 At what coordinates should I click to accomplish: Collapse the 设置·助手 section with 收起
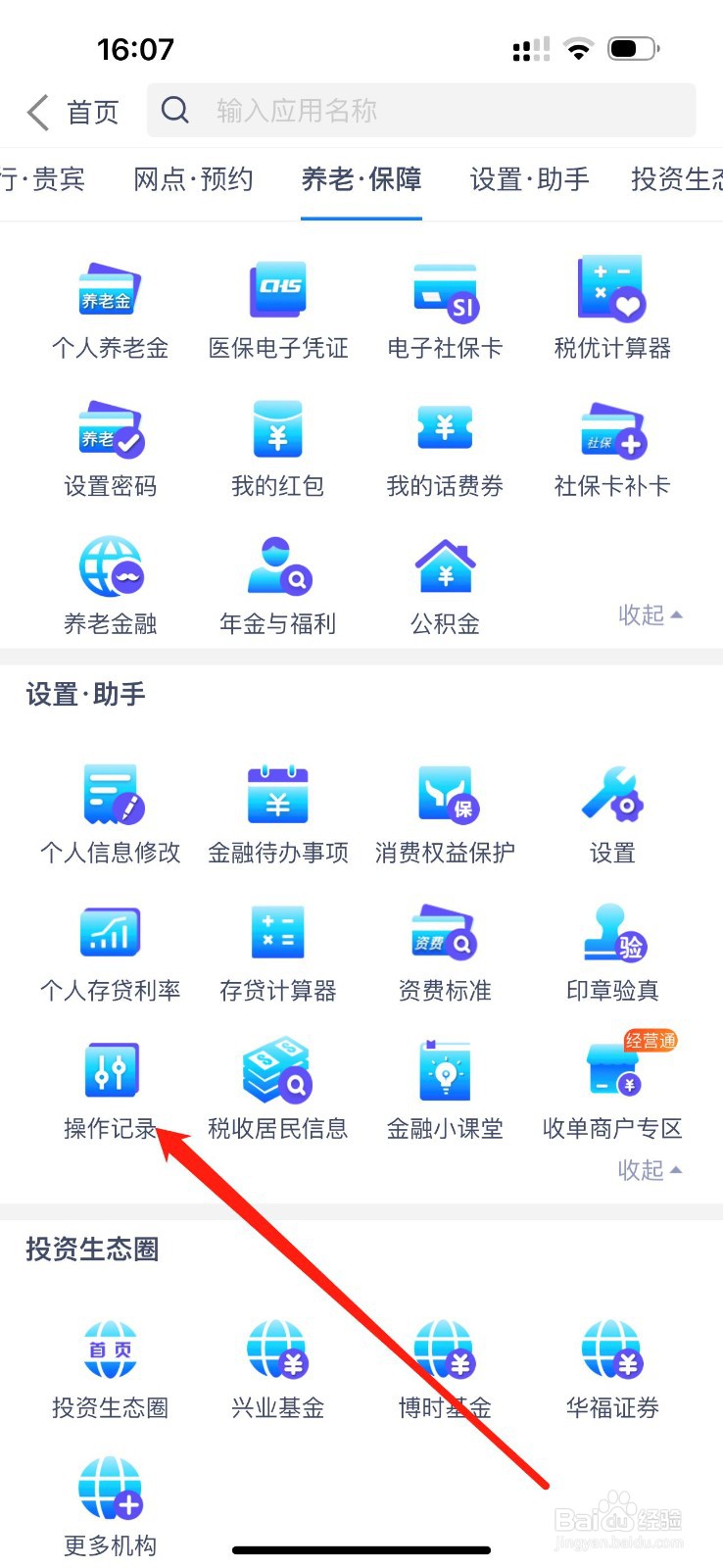(x=650, y=1170)
